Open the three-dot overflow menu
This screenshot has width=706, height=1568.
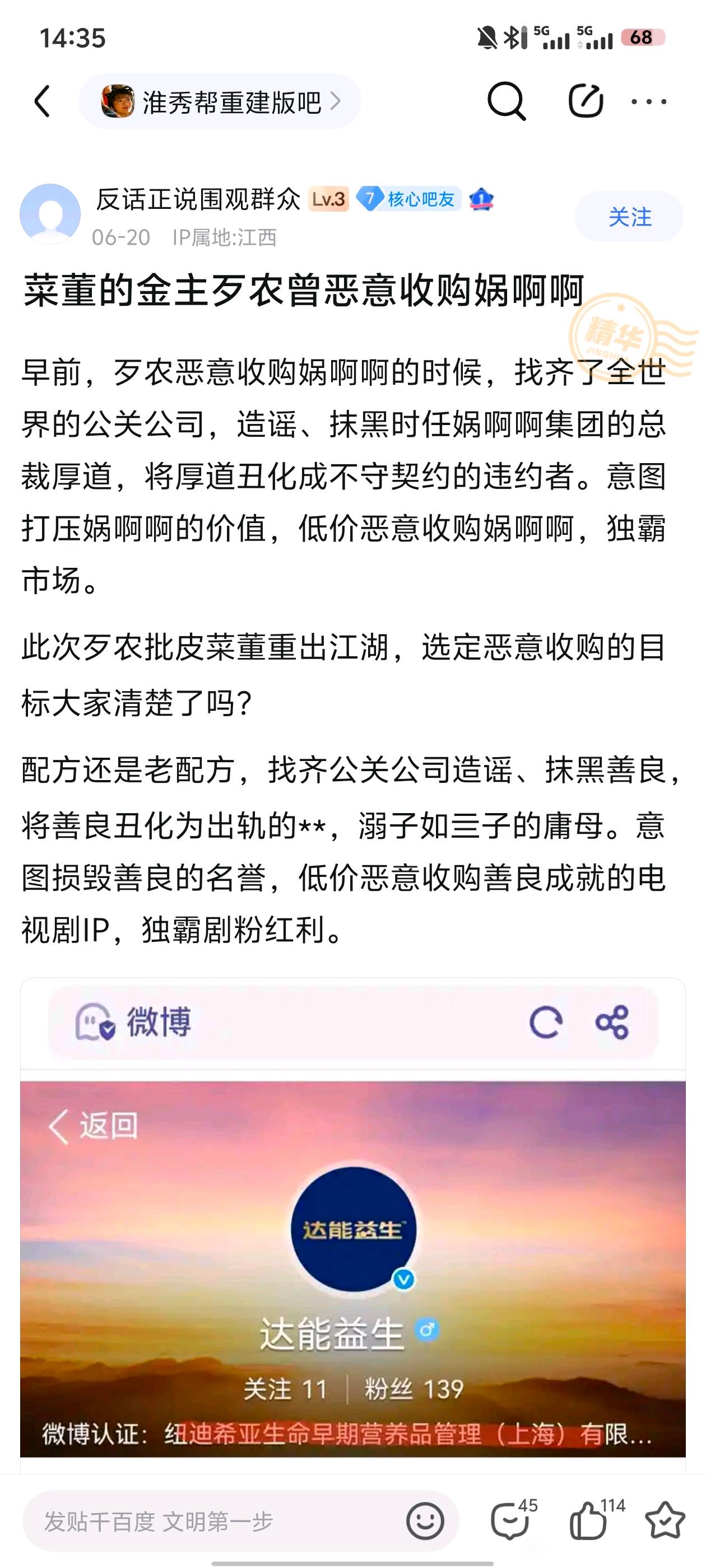point(649,102)
